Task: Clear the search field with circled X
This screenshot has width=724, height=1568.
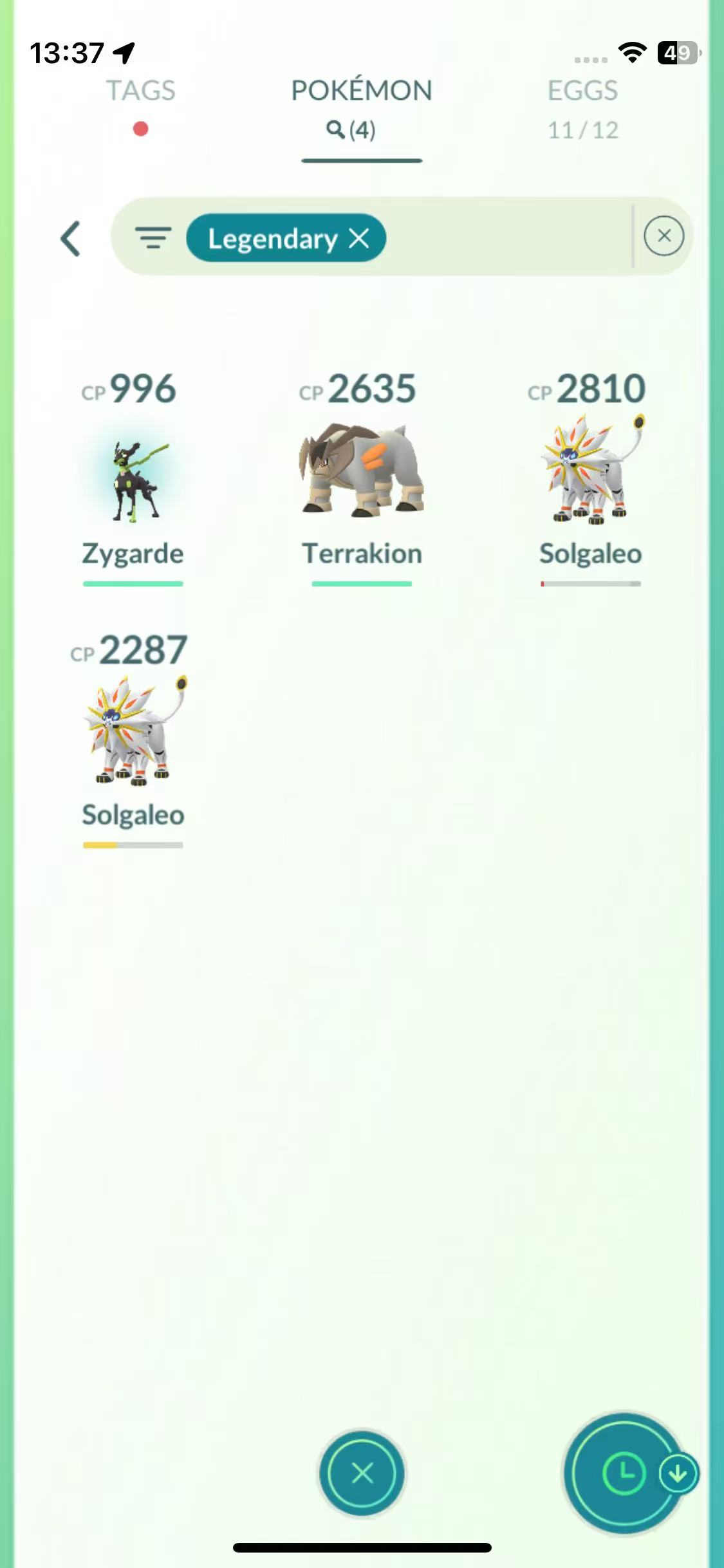Action: 664,236
